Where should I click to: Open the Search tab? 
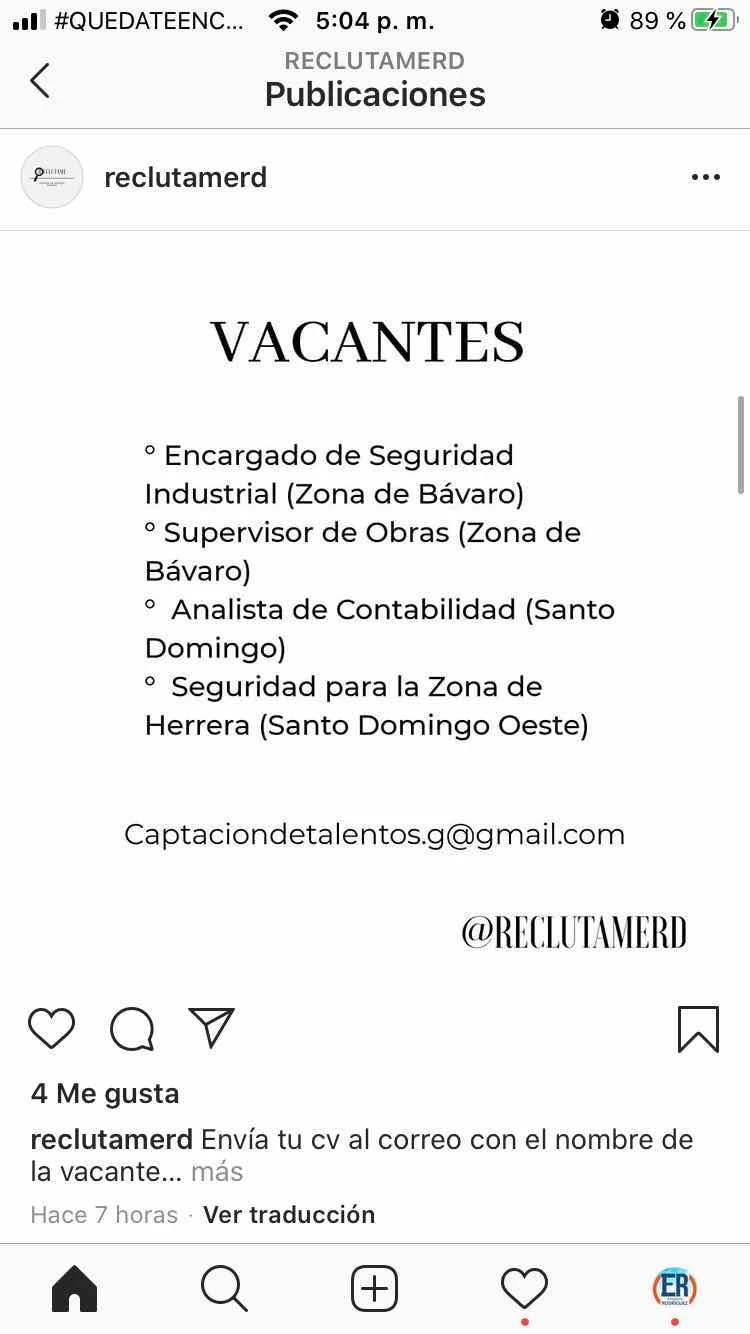click(225, 1289)
